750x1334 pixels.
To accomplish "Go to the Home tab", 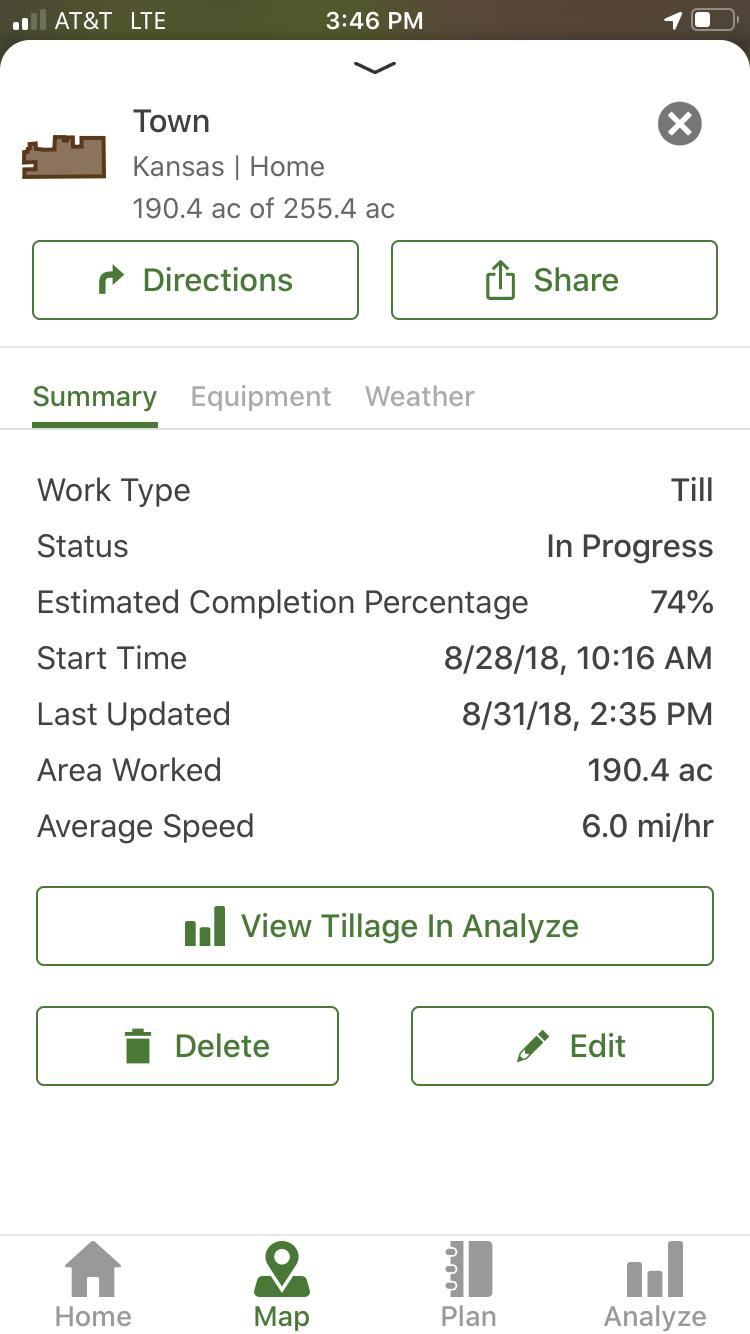I will [93, 1285].
